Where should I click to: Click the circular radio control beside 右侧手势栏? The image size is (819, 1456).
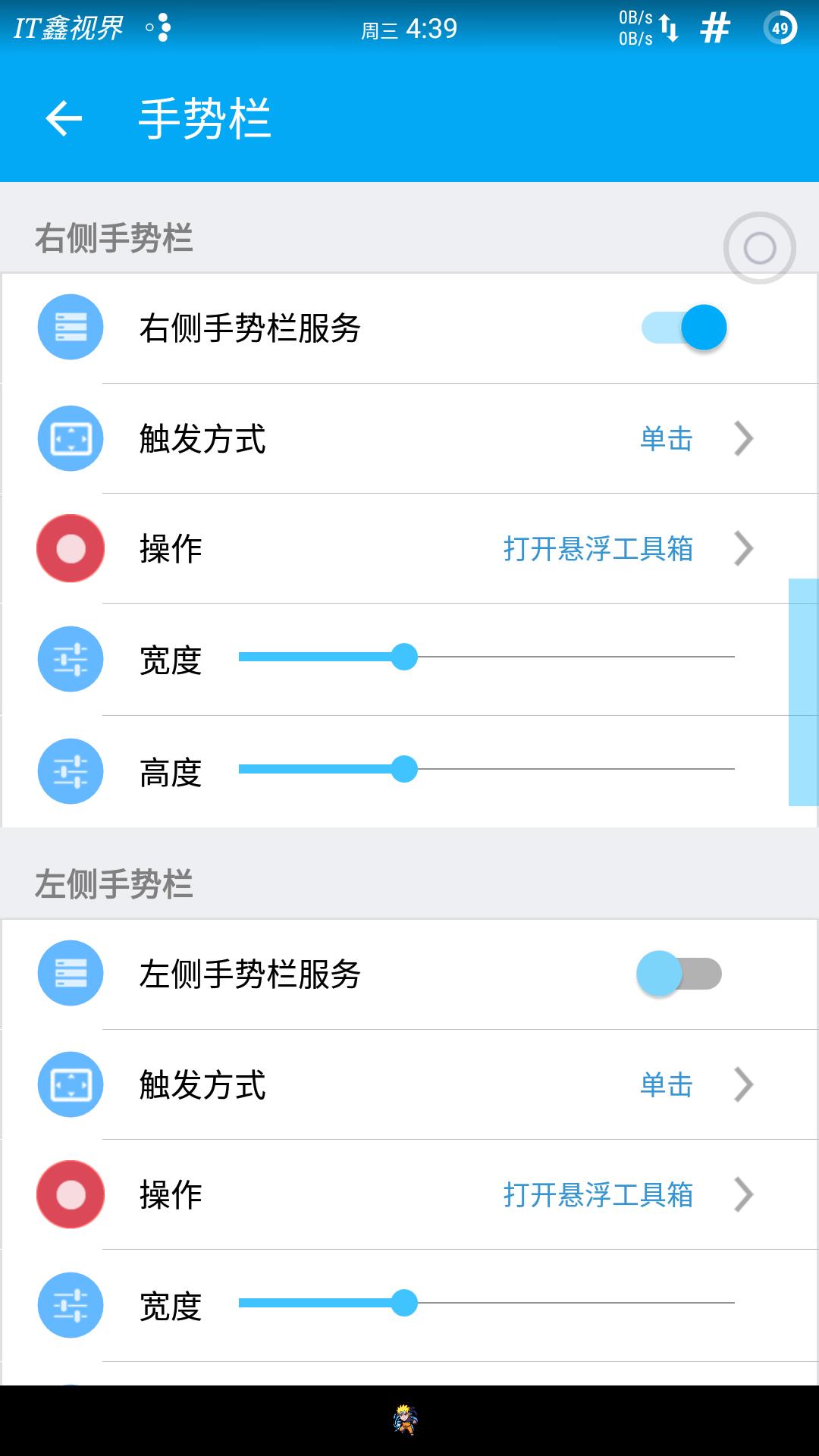759,248
